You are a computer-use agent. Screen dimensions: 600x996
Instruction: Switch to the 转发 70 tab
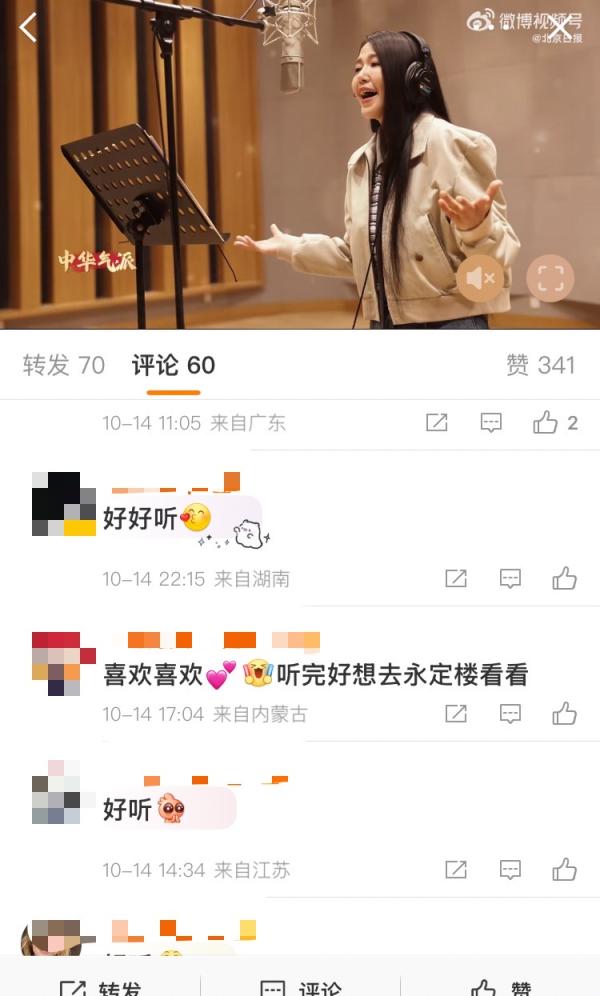coord(64,365)
